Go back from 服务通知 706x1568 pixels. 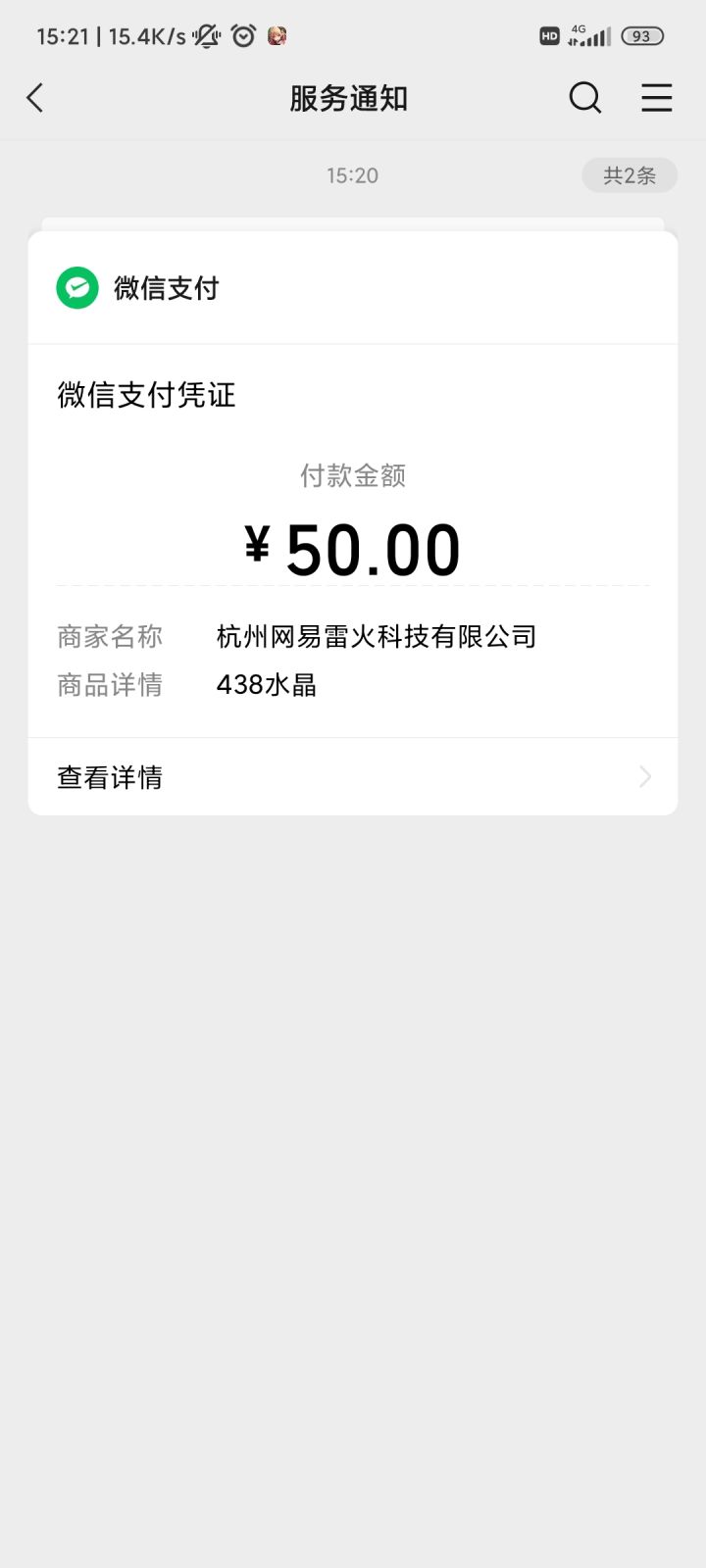[x=35, y=98]
